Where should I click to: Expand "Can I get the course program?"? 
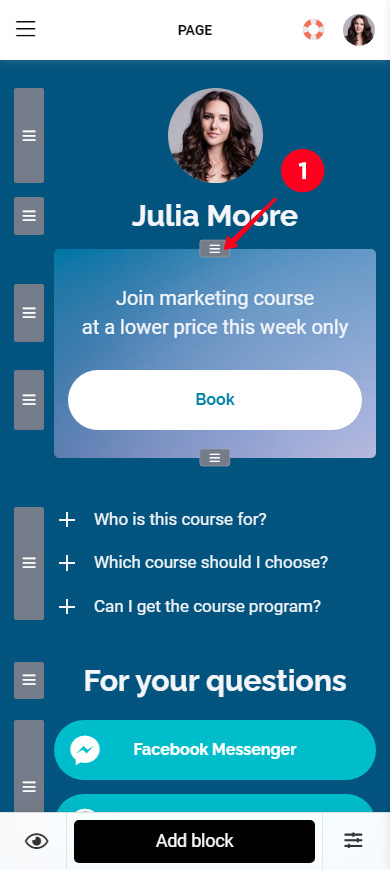(190, 606)
